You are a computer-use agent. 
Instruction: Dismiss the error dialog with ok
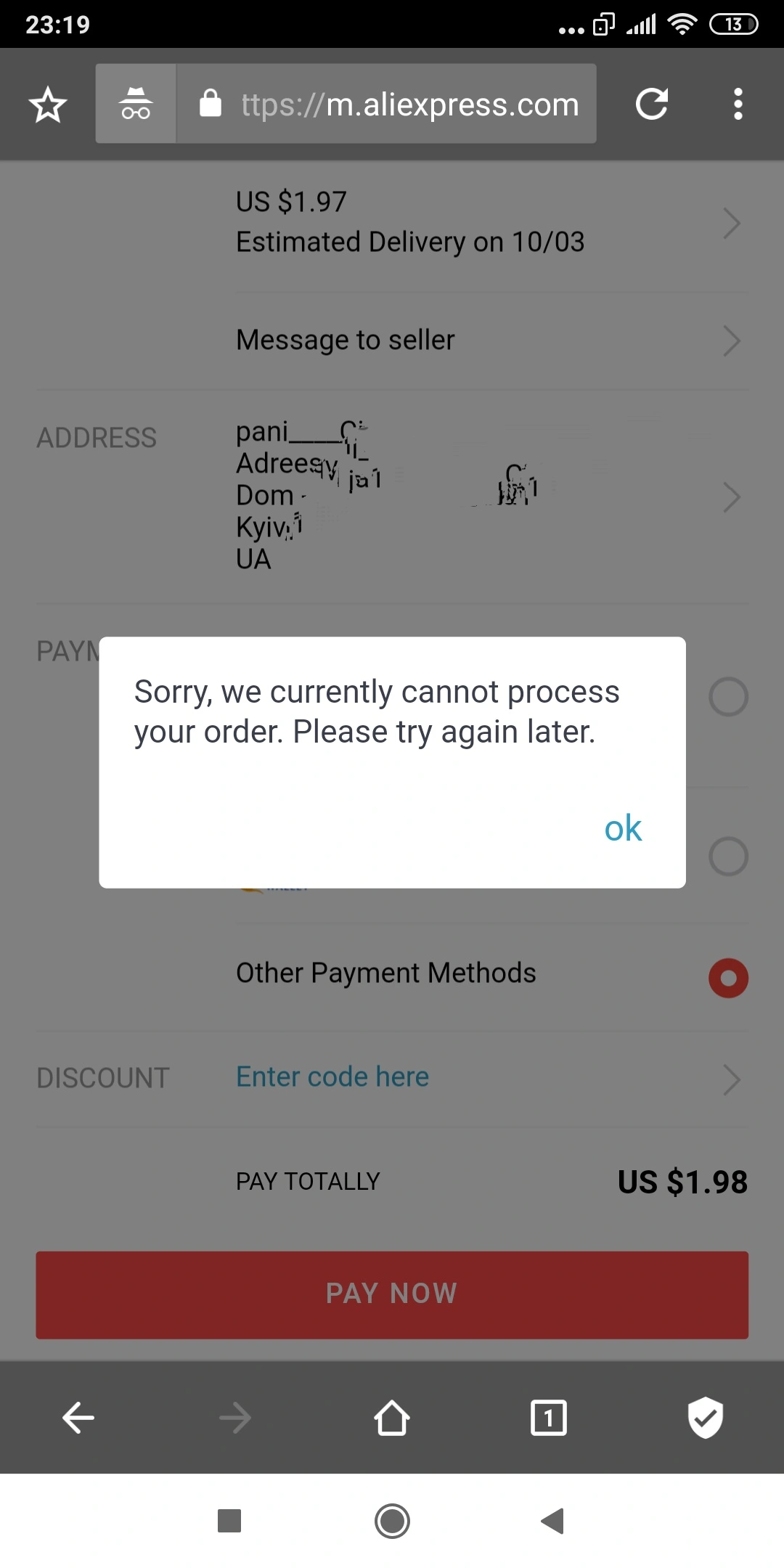point(623,828)
